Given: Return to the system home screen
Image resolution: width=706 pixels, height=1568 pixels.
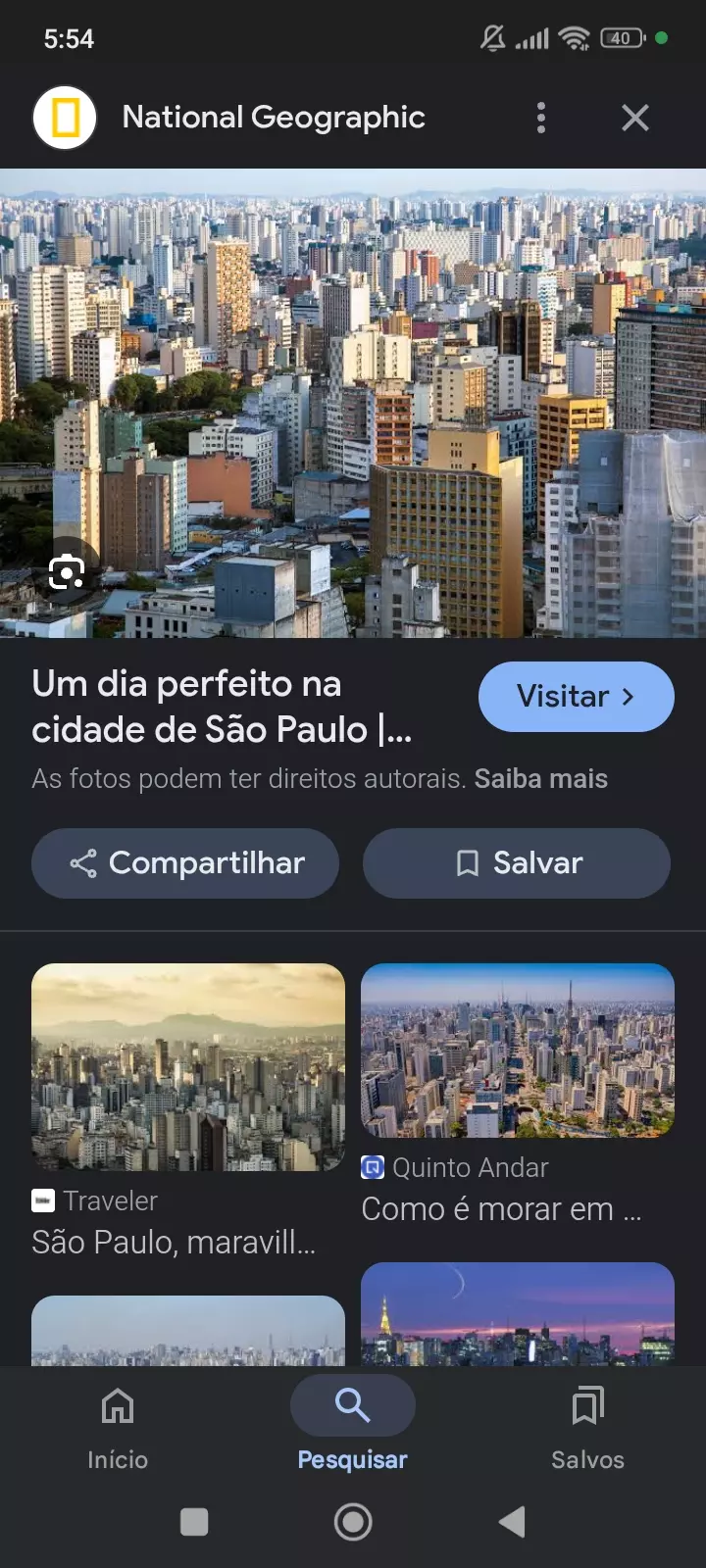Looking at the screenshot, I should click(353, 1522).
